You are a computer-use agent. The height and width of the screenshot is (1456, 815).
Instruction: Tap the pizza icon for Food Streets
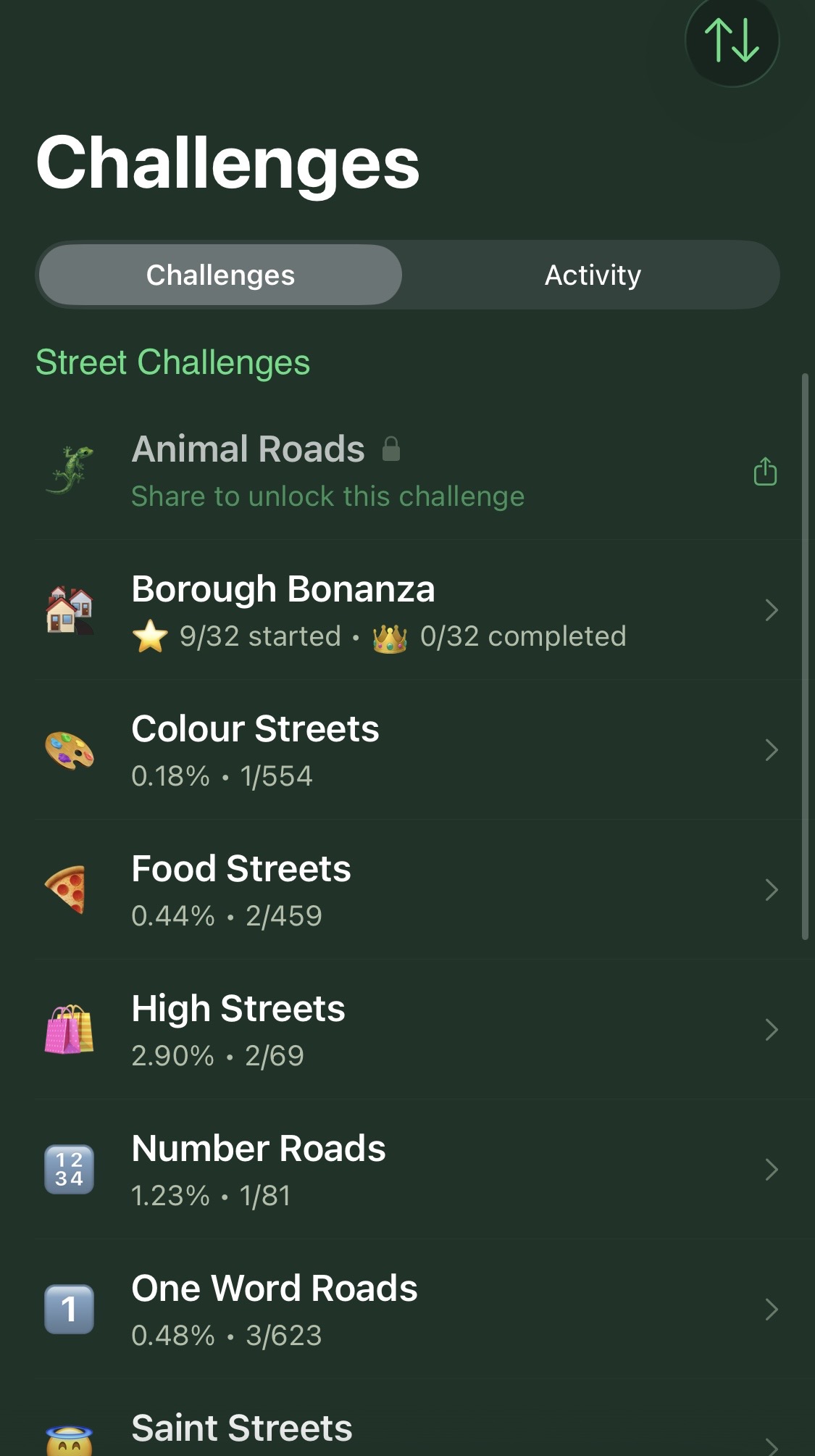[x=69, y=888]
